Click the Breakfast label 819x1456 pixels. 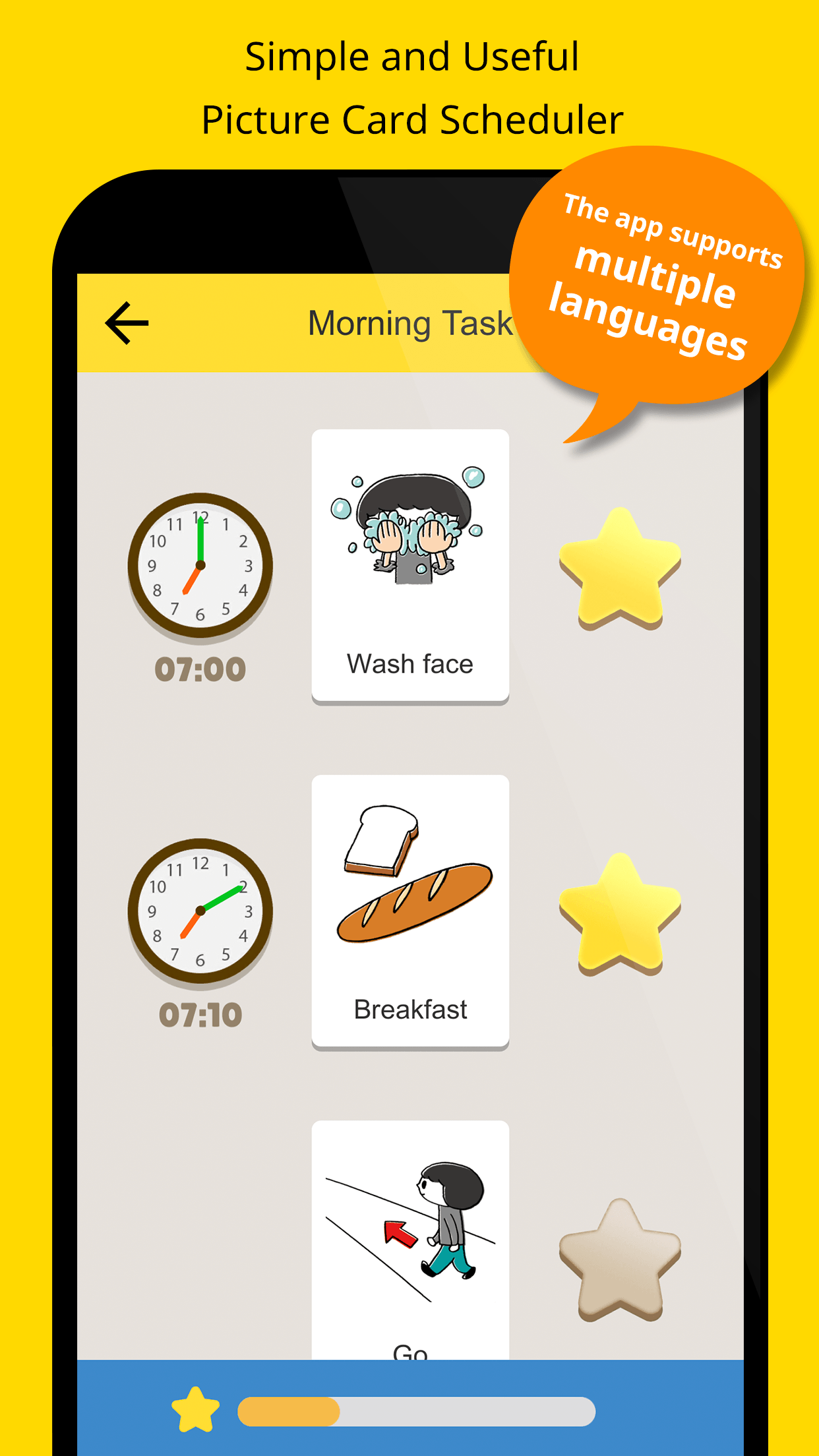point(409,1009)
